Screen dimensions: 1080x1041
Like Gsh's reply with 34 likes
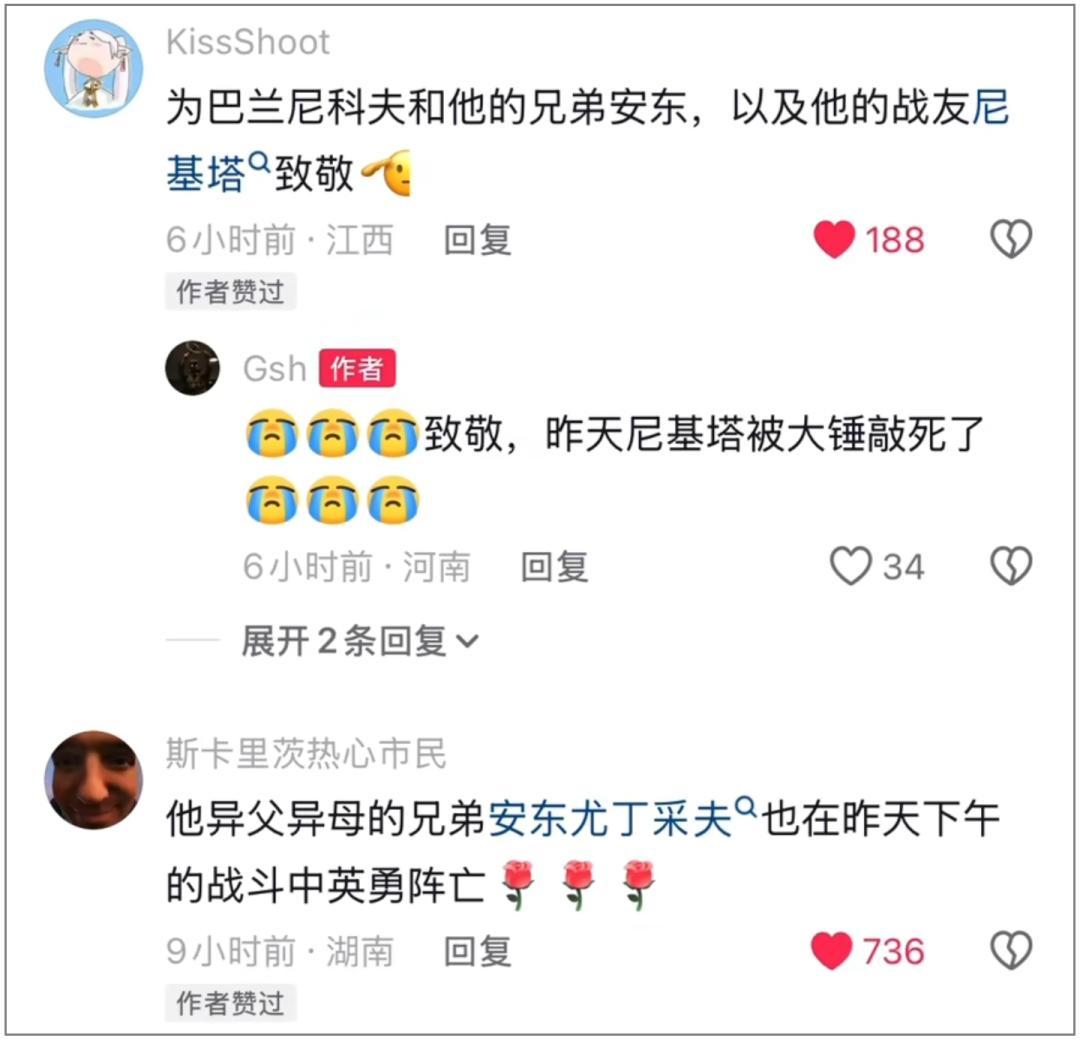(x=851, y=567)
